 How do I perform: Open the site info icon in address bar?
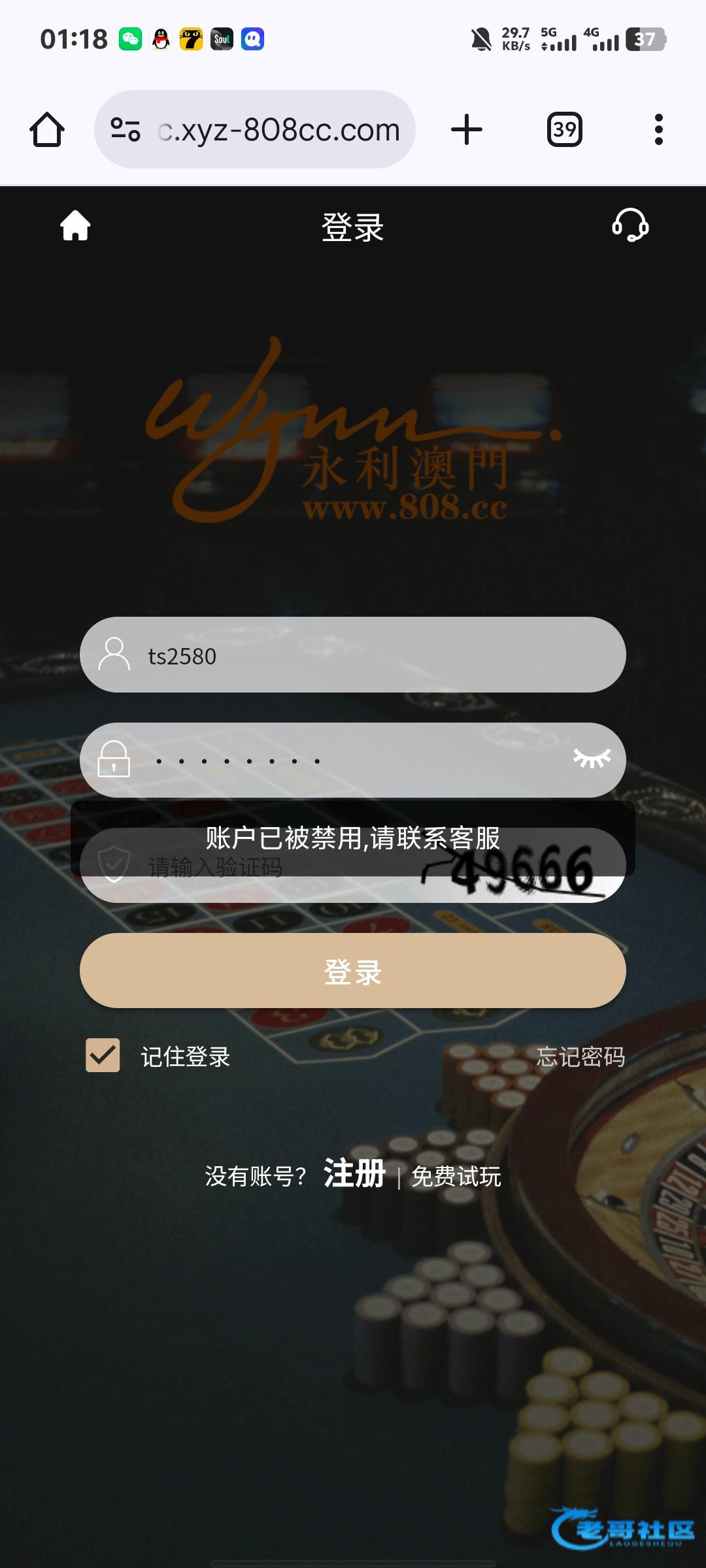click(x=125, y=129)
